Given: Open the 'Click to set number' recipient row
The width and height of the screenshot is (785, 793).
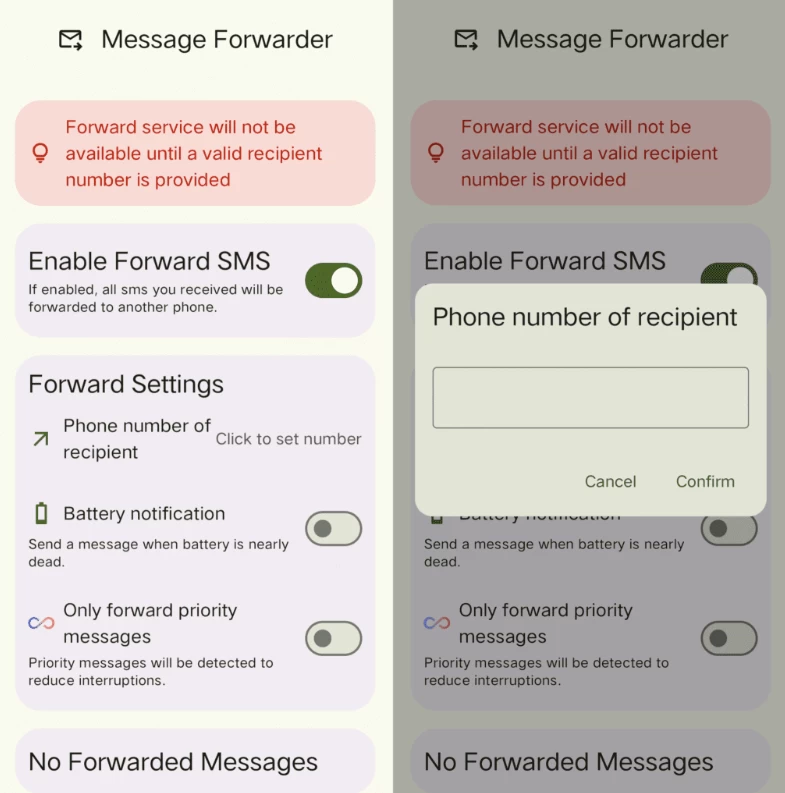Looking at the screenshot, I should tap(288, 439).
